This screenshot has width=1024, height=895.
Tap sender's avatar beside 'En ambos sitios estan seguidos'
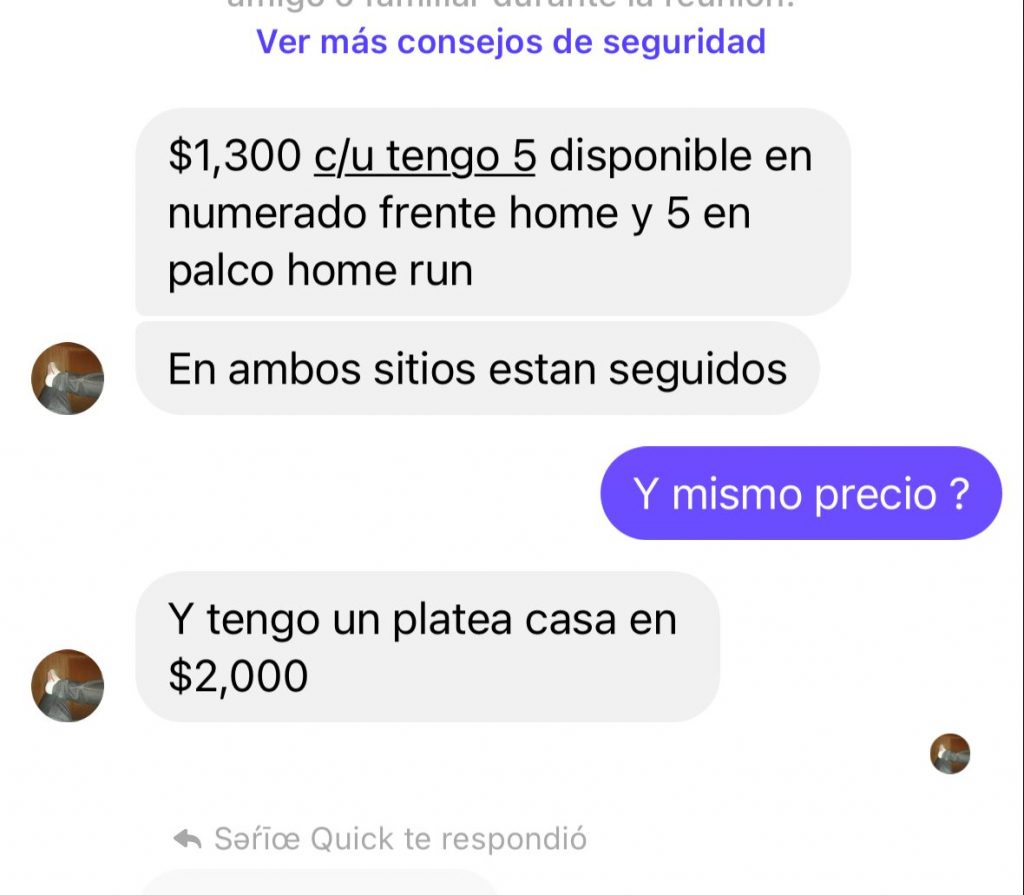tap(68, 378)
